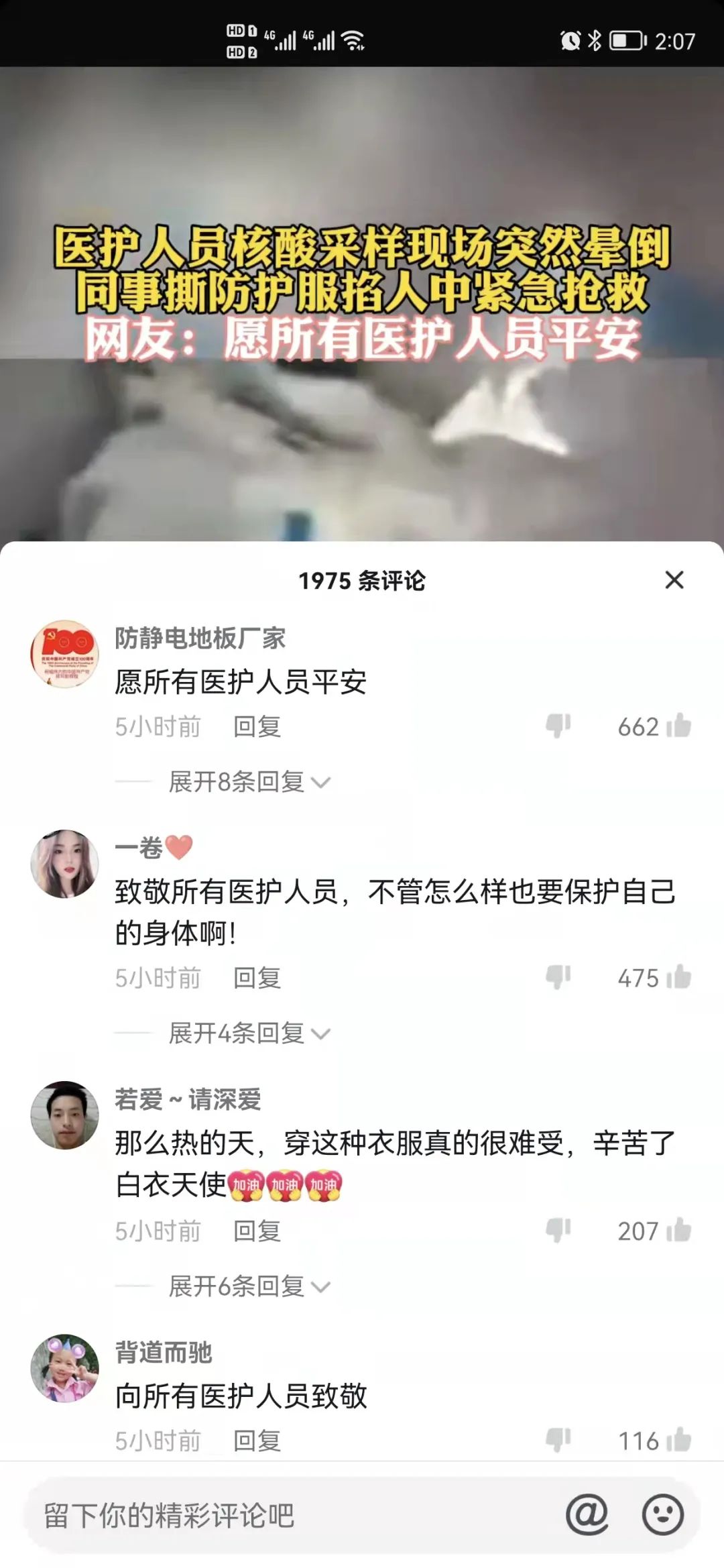The width and height of the screenshot is (724, 1568).
Task: Reply to 防静电地板厂家's comment
Action: point(257,727)
